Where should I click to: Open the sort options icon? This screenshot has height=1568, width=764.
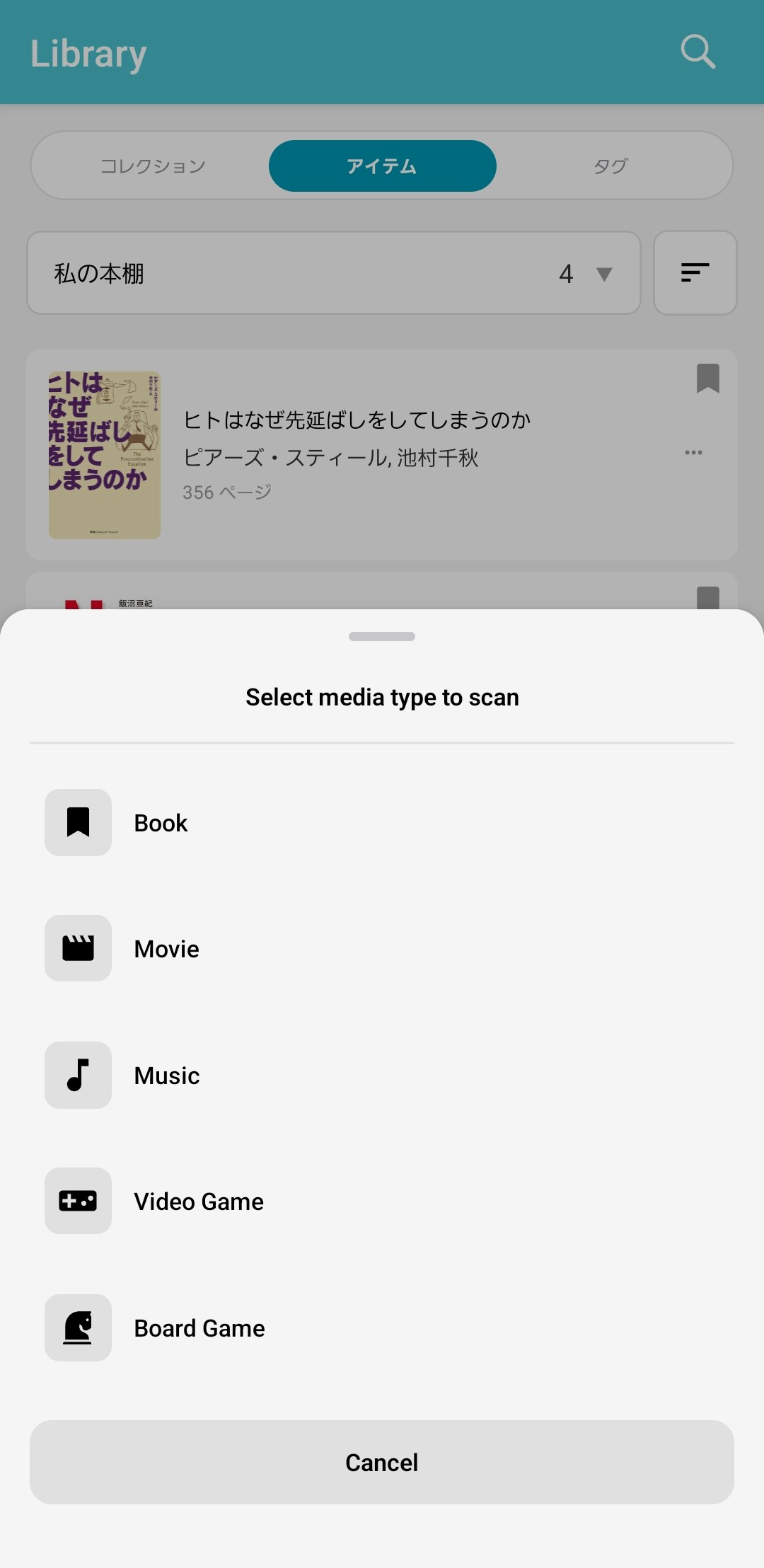pyautogui.click(x=695, y=273)
